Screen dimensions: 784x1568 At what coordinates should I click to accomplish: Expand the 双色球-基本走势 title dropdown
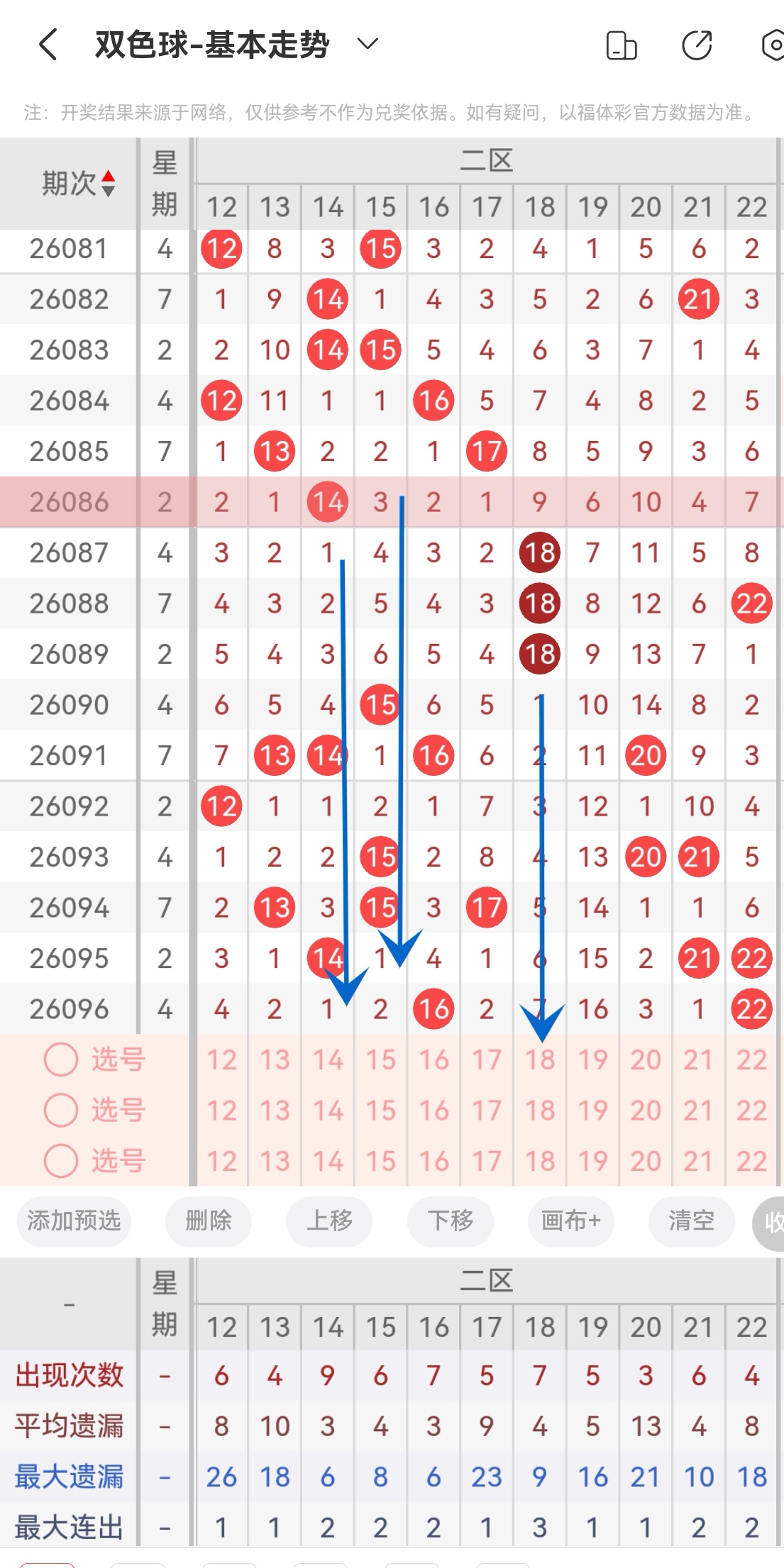pos(368,44)
